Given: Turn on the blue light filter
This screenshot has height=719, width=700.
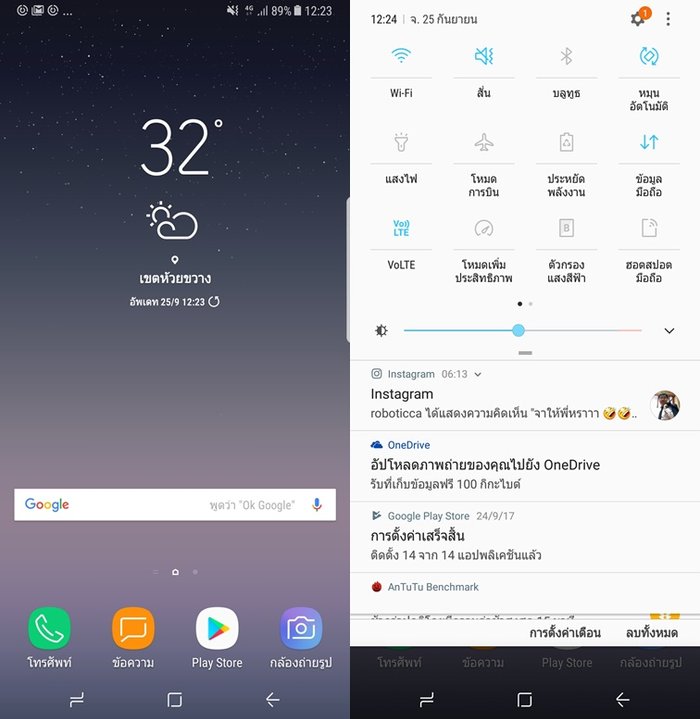Looking at the screenshot, I should [566, 229].
